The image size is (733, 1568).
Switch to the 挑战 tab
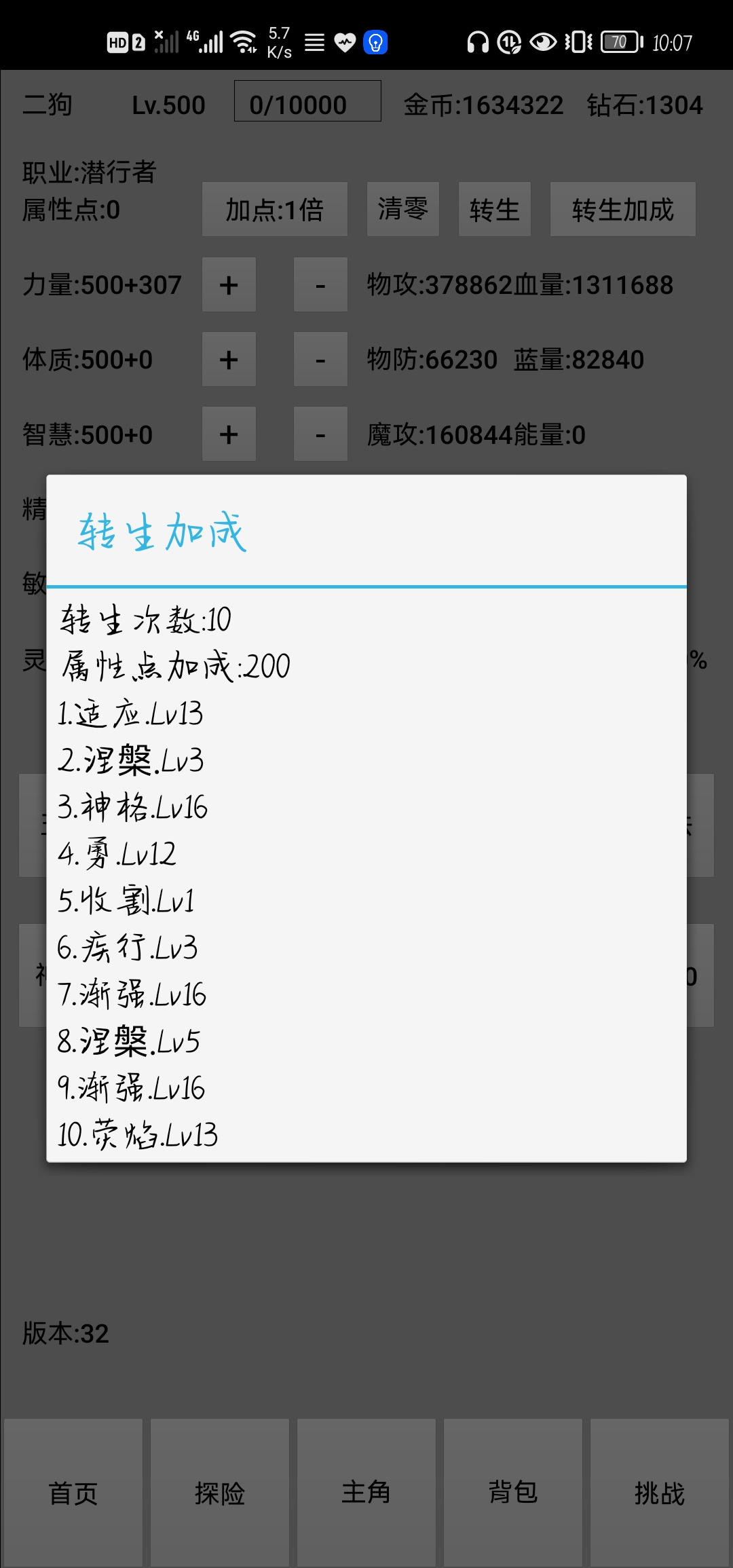(x=660, y=1493)
